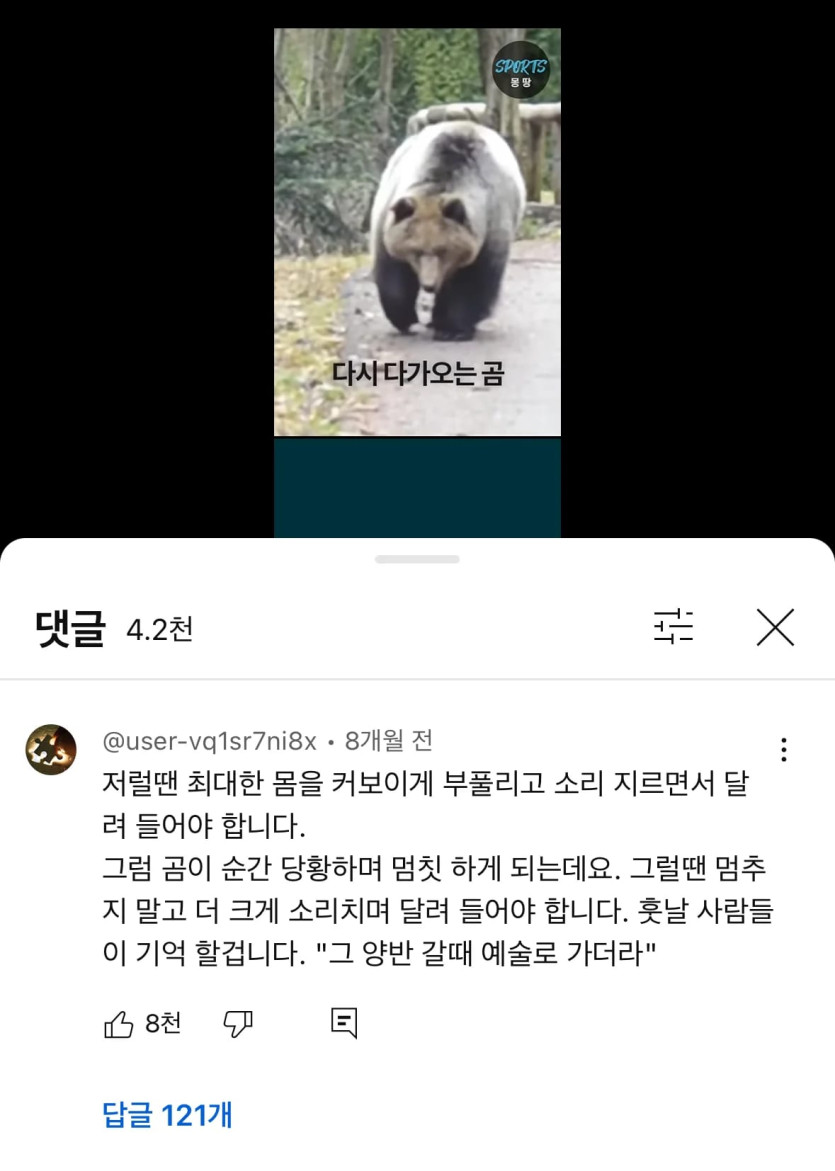Tap the bear video to pause playback
835x1171 pixels.
(x=417, y=230)
